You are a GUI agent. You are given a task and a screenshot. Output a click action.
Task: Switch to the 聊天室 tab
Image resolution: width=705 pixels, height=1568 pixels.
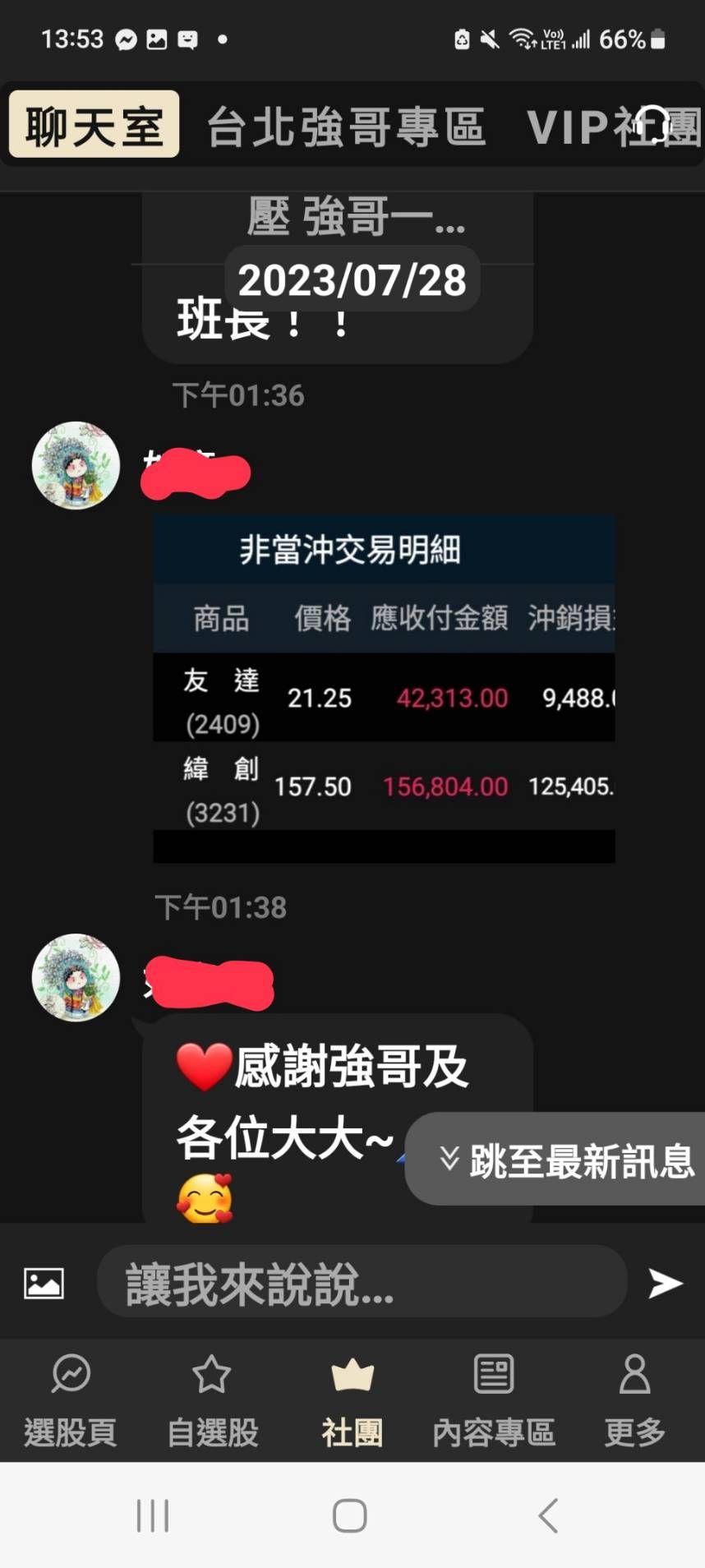(x=93, y=124)
